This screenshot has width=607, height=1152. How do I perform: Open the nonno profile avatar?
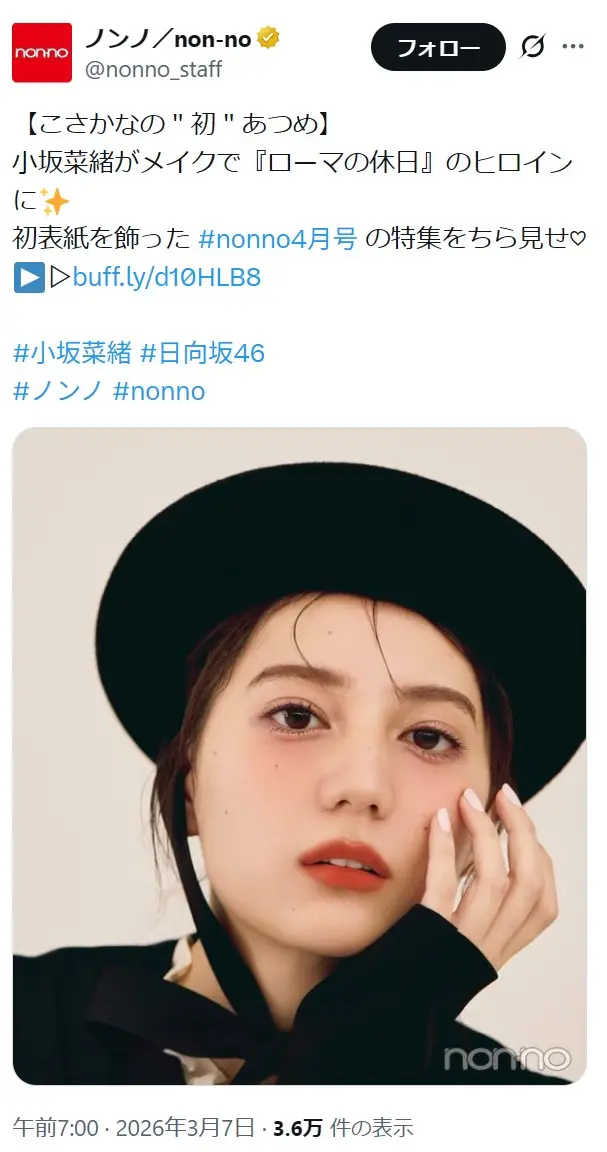point(42,53)
